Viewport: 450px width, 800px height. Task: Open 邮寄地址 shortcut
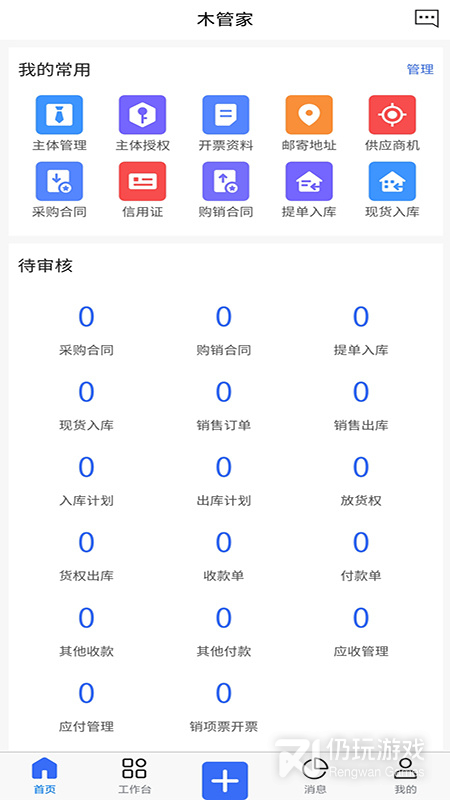(x=309, y=123)
